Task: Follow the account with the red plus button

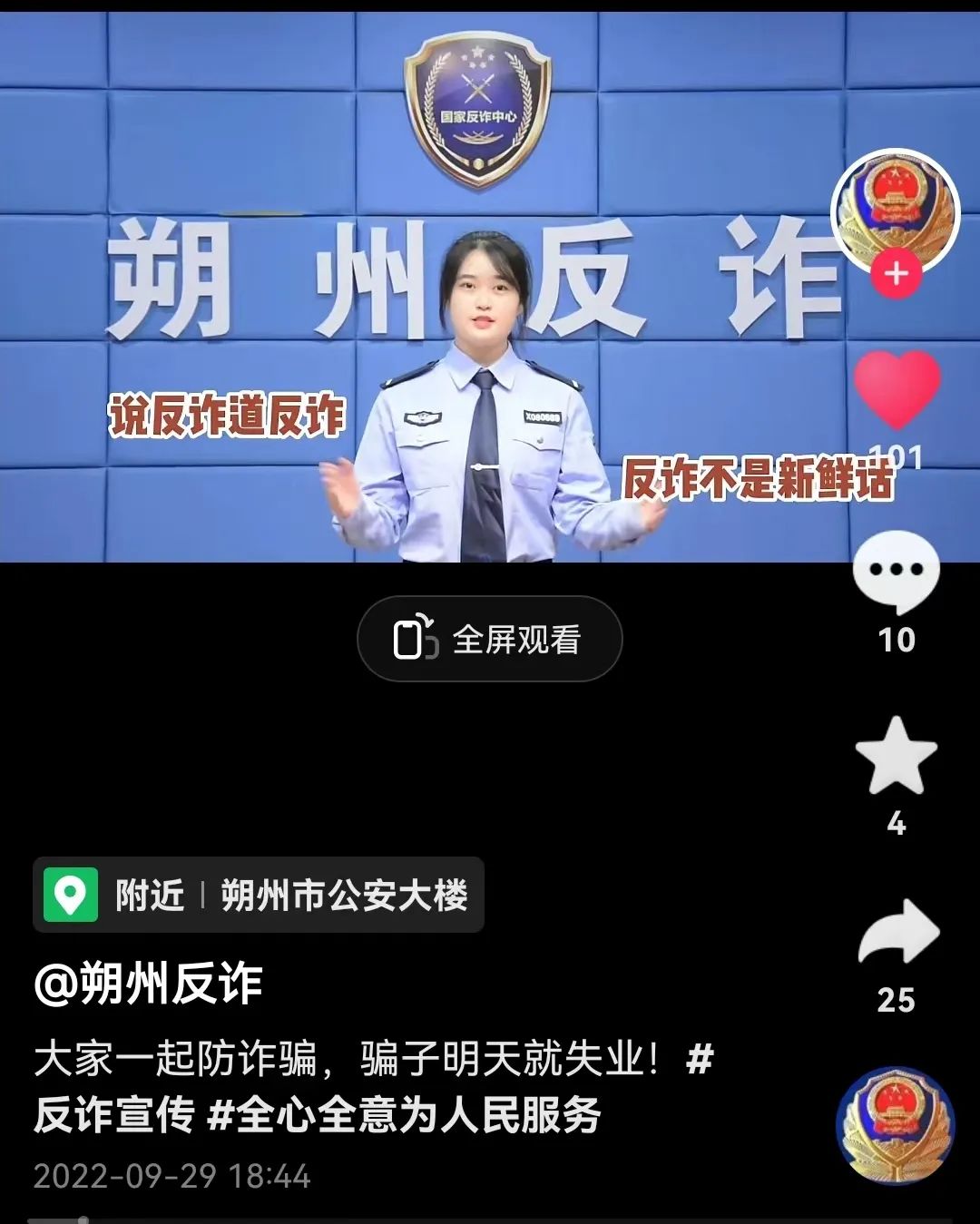Action: pyautogui.click(x=896, y=273)
